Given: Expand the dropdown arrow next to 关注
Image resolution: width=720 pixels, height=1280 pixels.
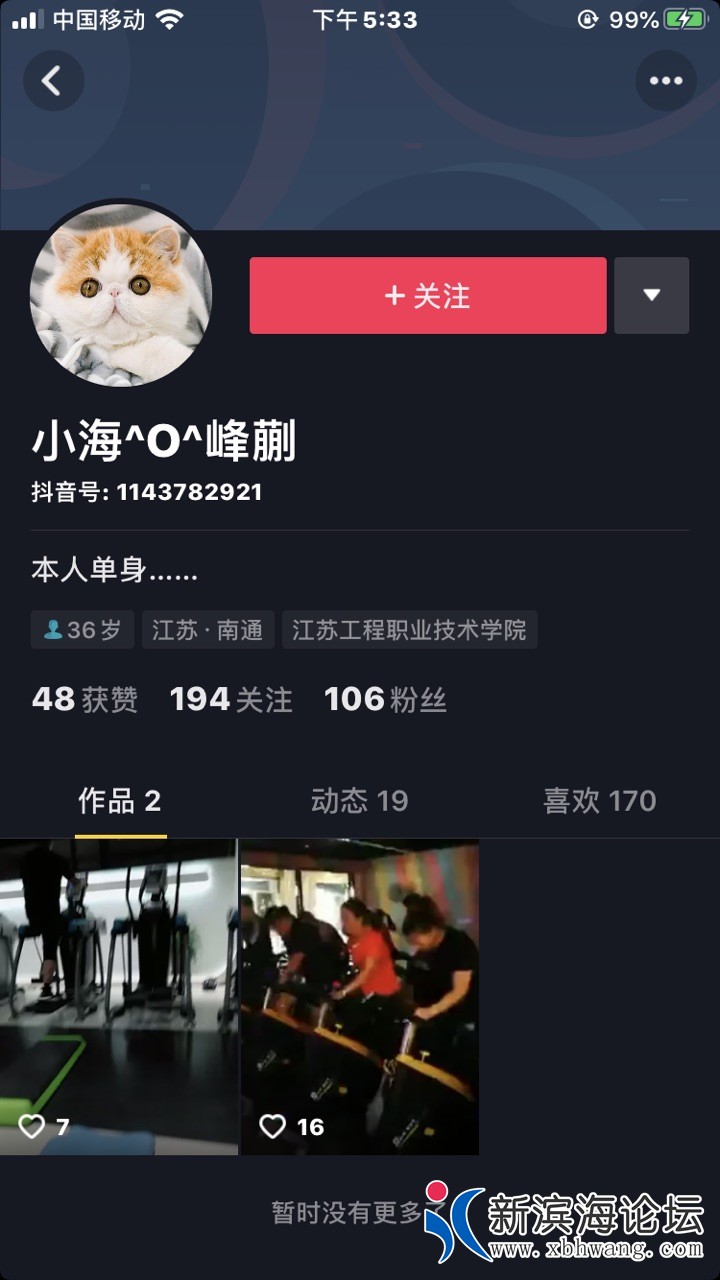Looking at the screenshot, I should coord(651,295).
